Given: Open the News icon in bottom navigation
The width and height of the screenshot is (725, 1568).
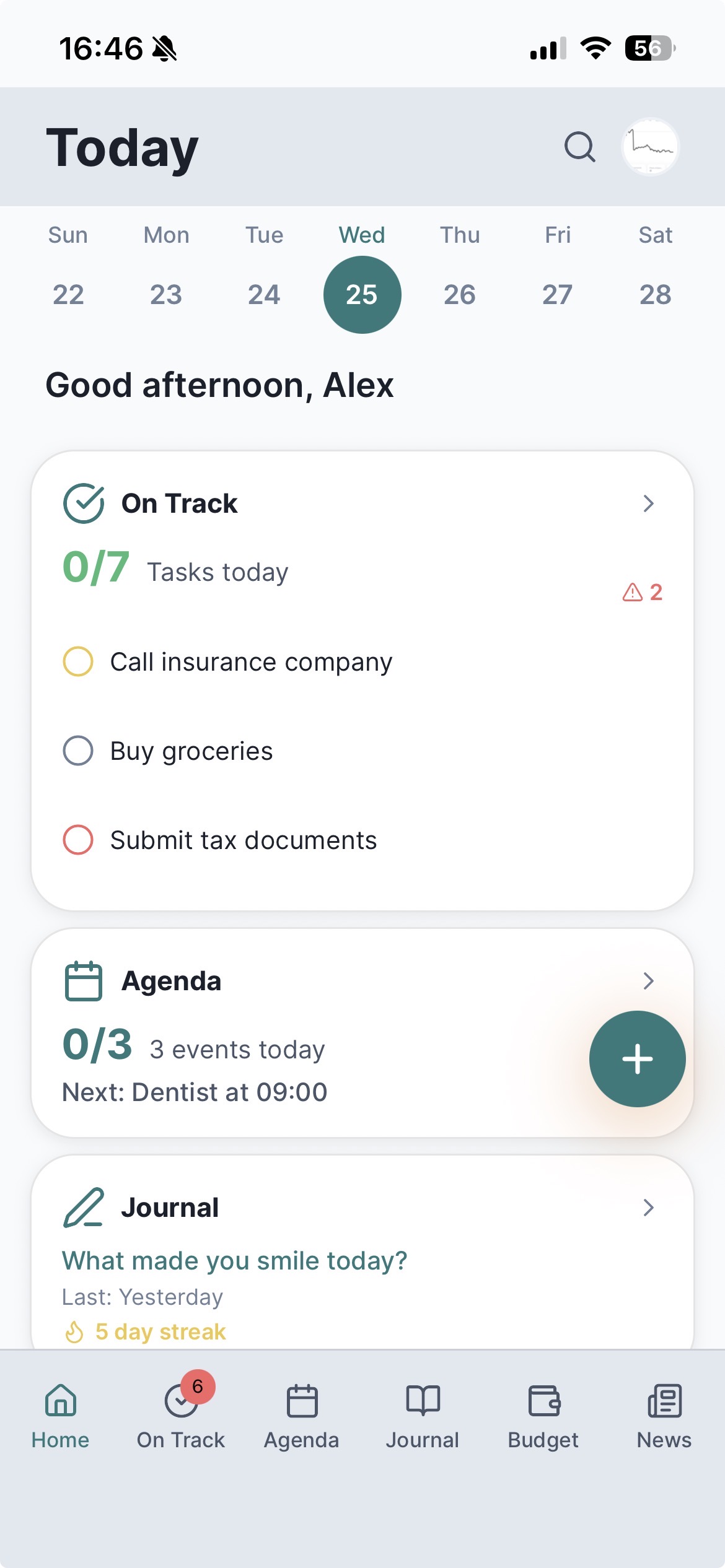Looking at the screenshot, I should click(x=664, y=1418).
